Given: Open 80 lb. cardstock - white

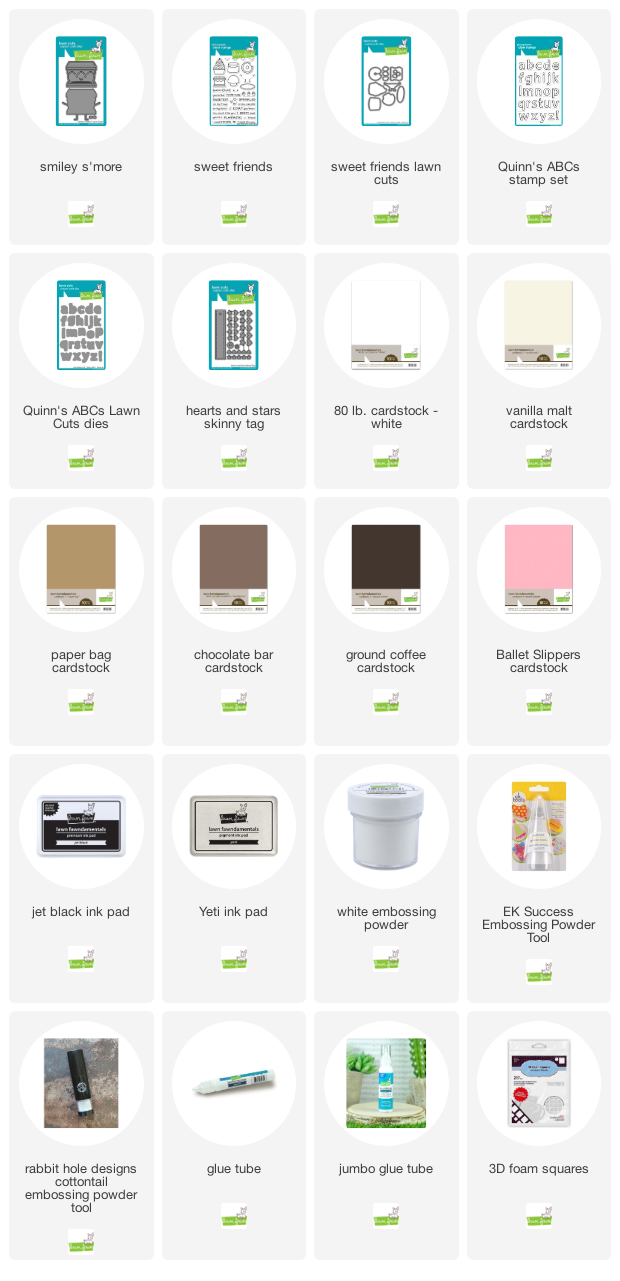Looking at the screenshot, I should click(386, 371).
